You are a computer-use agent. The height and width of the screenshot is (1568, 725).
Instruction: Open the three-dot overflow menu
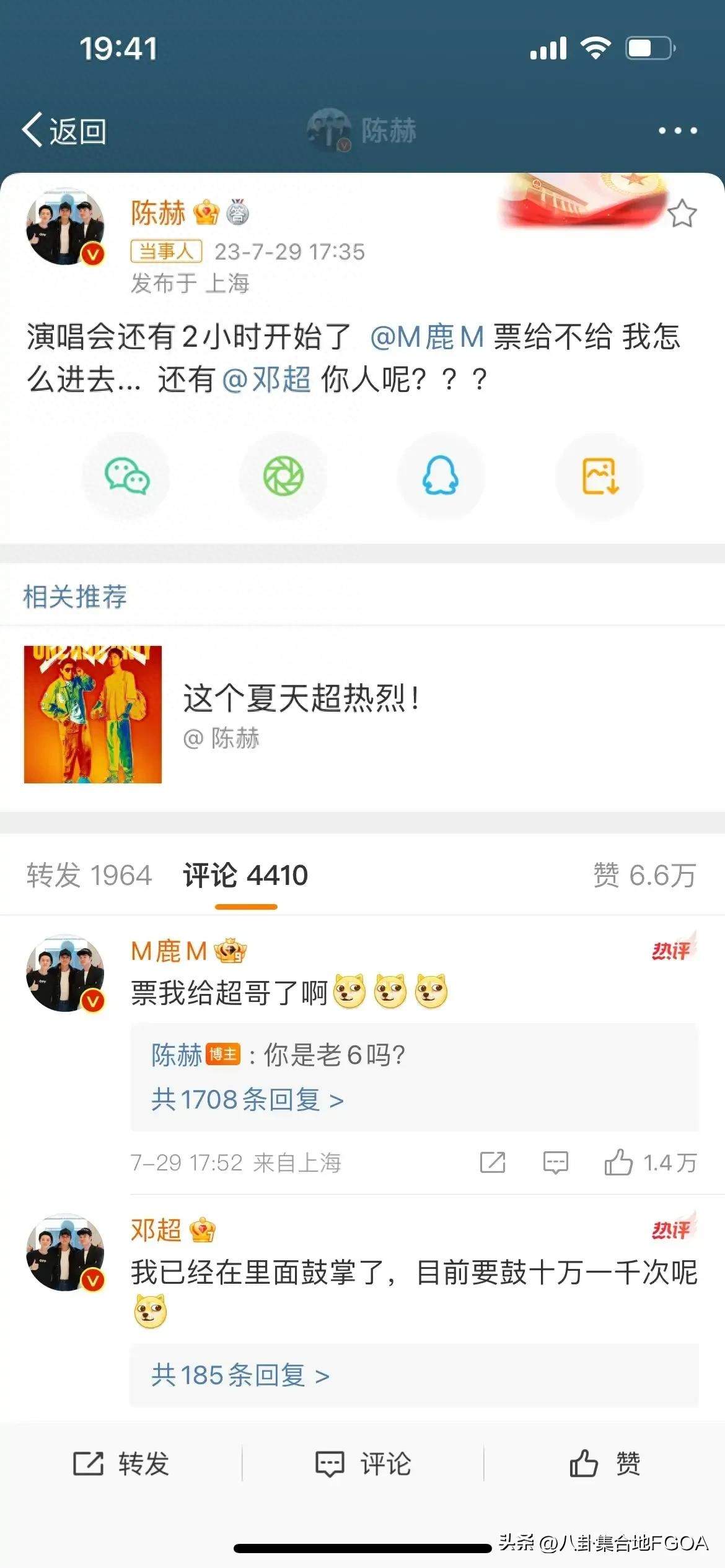[x=677, y=131]
